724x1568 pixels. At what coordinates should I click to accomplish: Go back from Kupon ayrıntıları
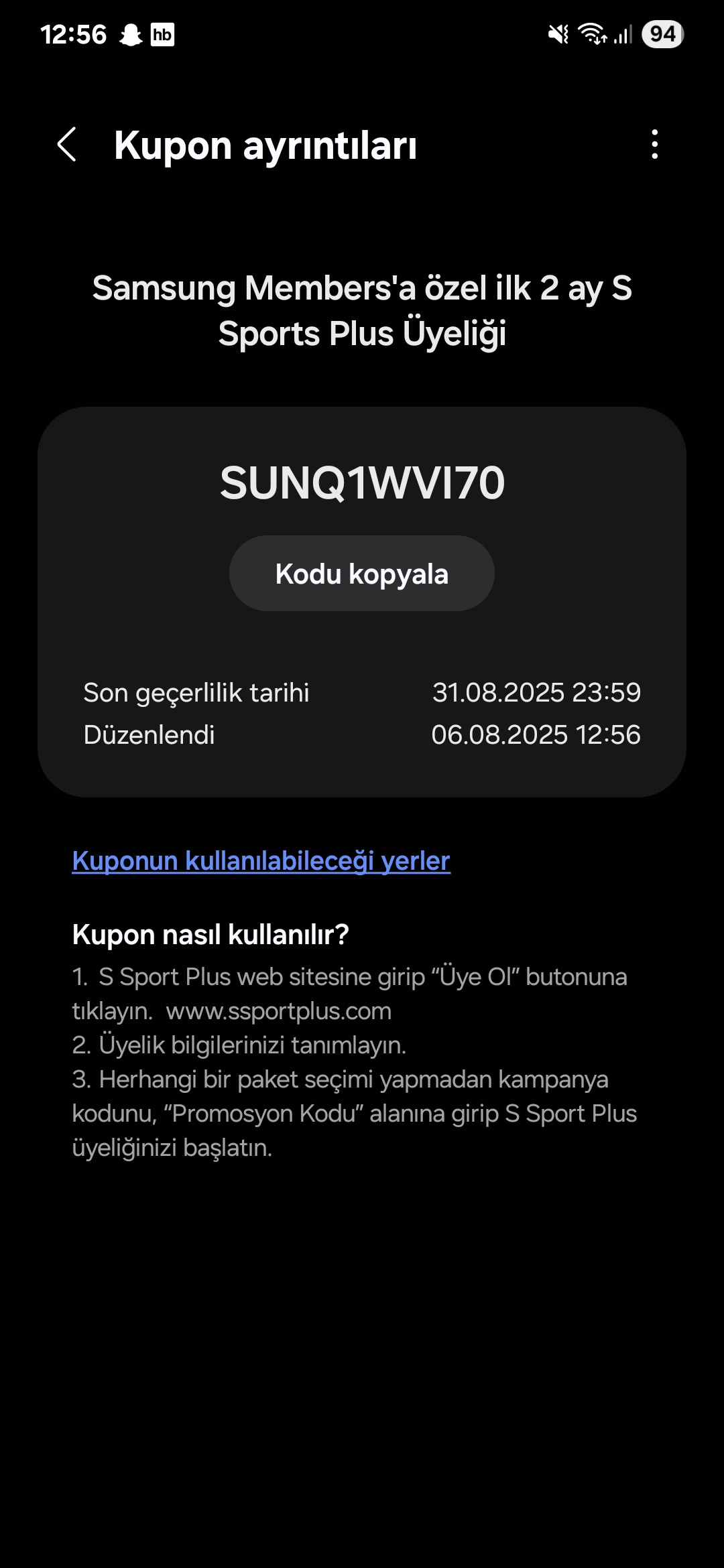(67, 145)
